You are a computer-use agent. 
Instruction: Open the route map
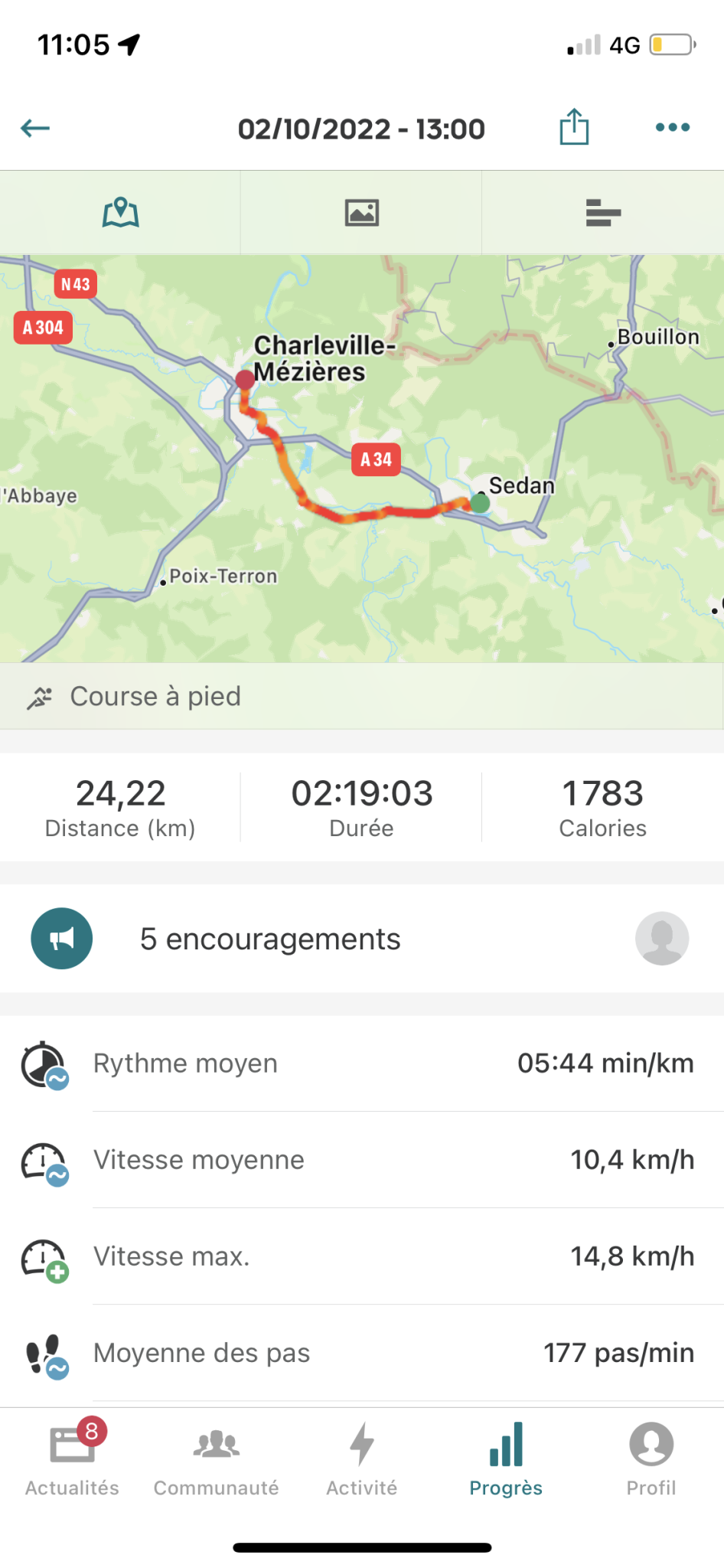pos(362,459)
